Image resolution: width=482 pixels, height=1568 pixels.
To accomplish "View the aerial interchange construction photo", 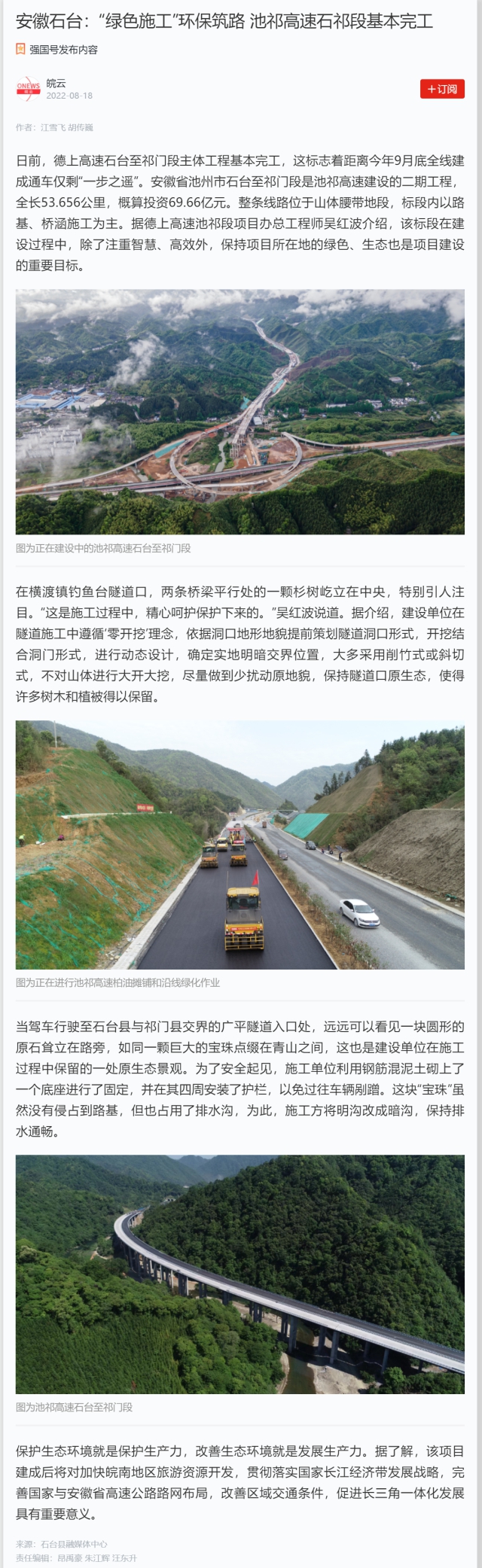I will pyautogui.click(x=240, y=412).
